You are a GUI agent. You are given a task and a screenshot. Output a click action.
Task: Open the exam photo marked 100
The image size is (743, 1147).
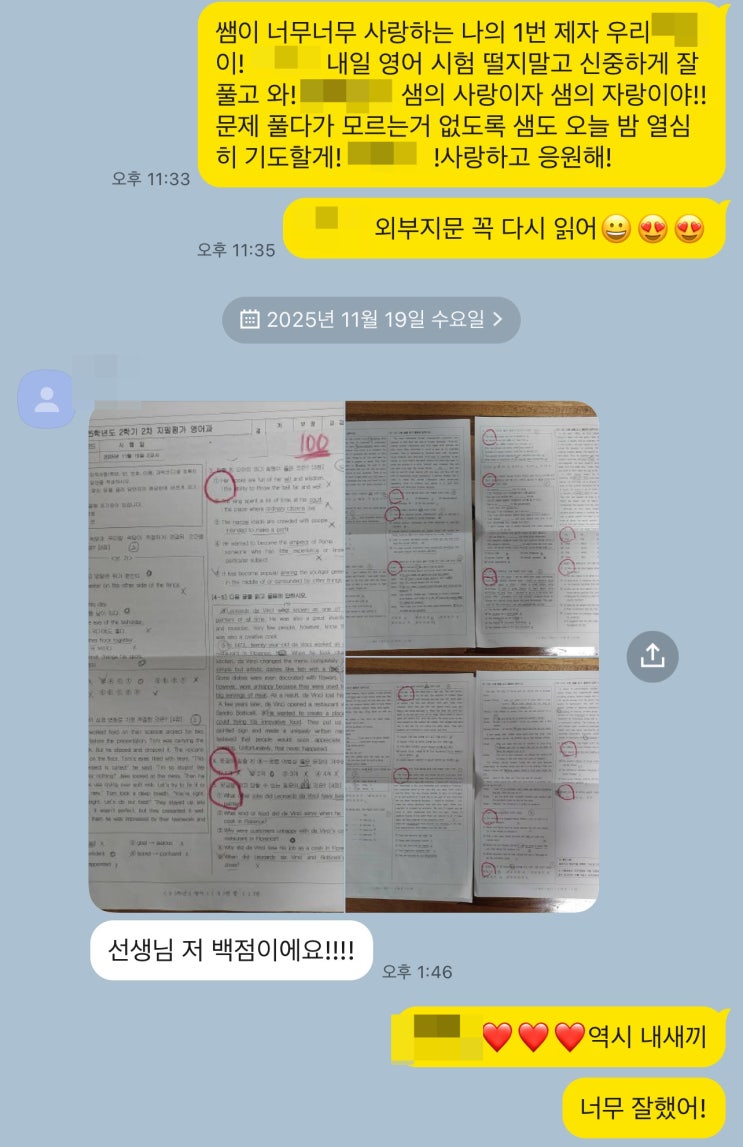(217, 656)
